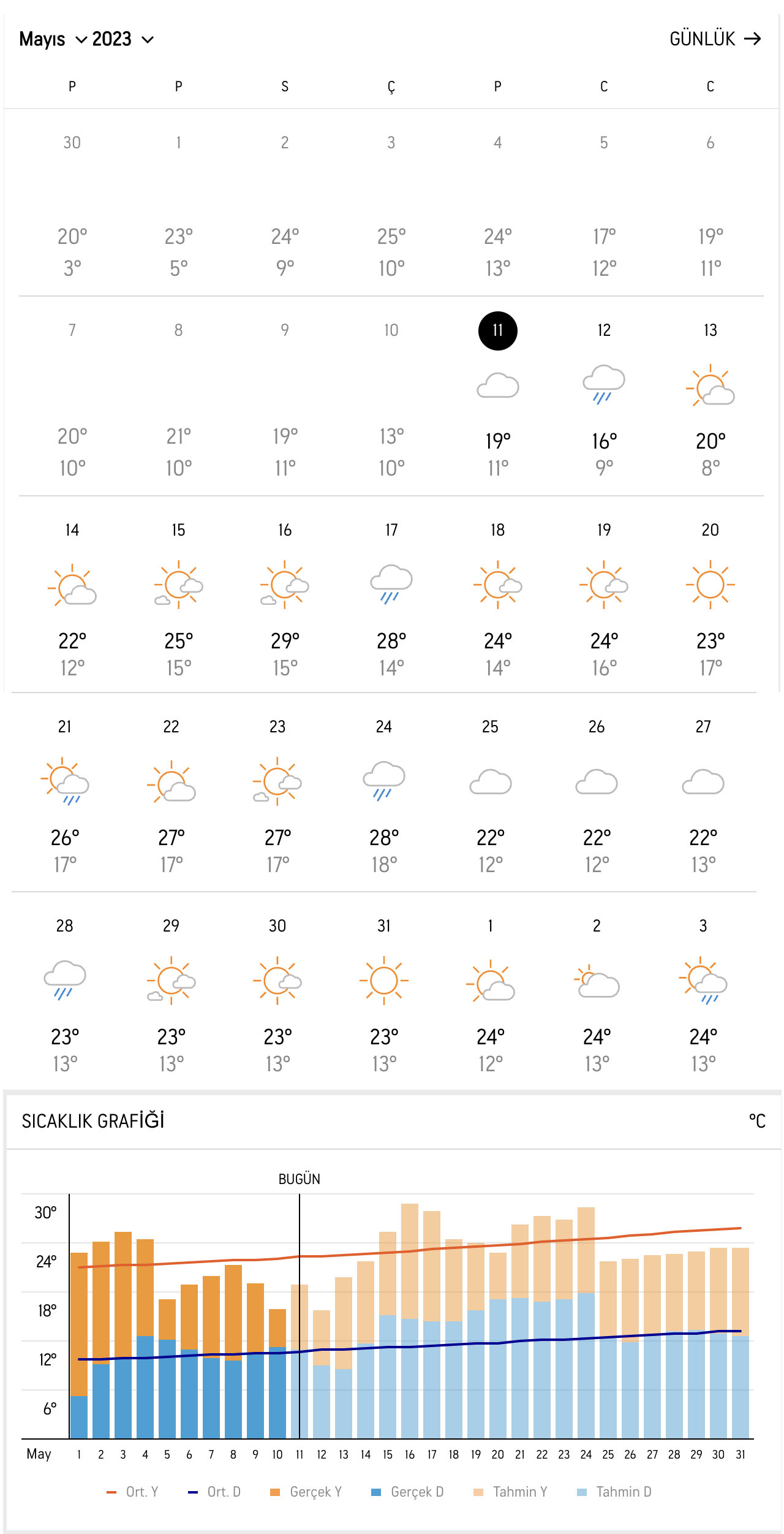The width and height of the screenshot is (784, 1534).
Task: Select the partly sunny icon on May 13
Action: click(709, 386)
